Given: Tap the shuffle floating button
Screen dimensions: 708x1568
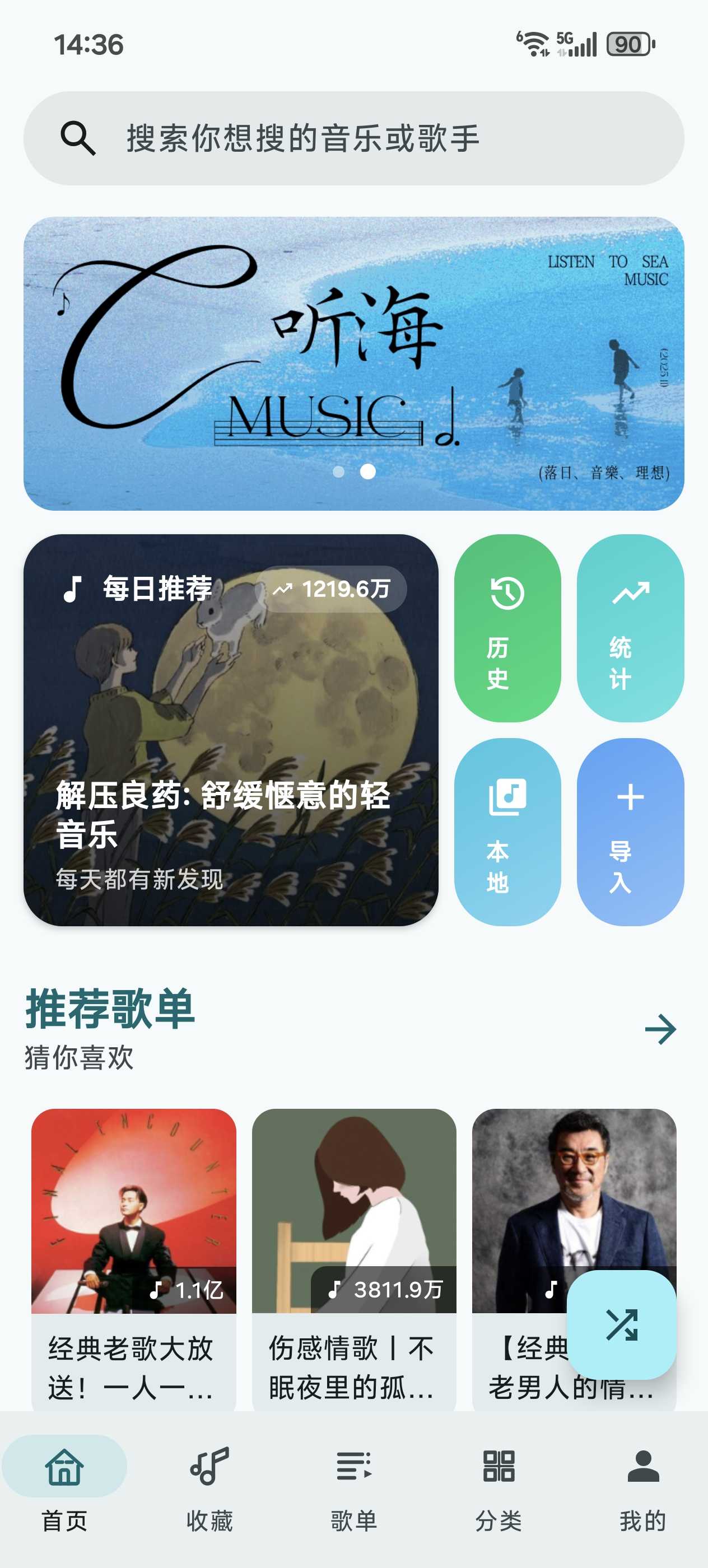Looking at the screenshot, I should pos(621,1324).
